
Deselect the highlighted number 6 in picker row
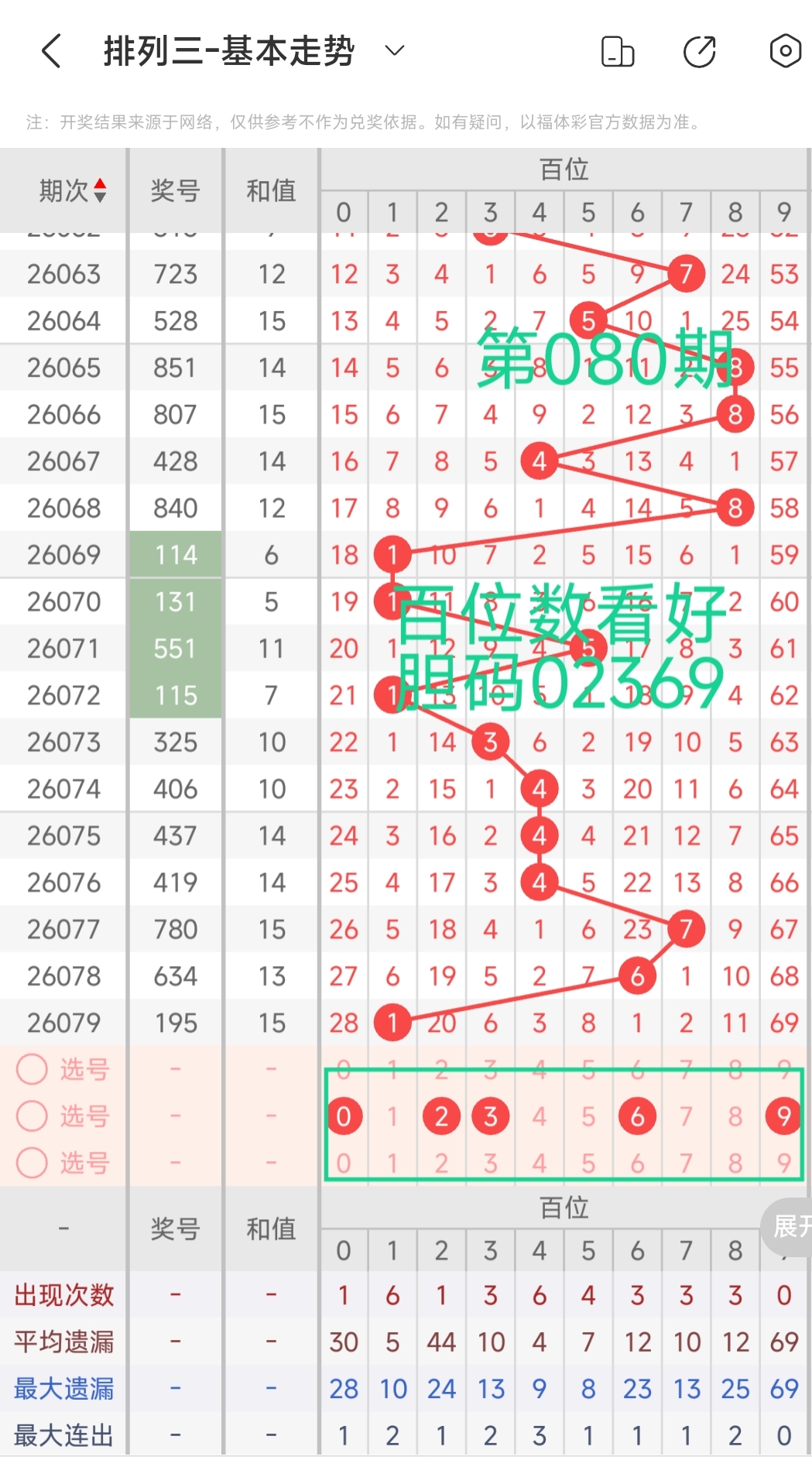tap(637, 1116)
